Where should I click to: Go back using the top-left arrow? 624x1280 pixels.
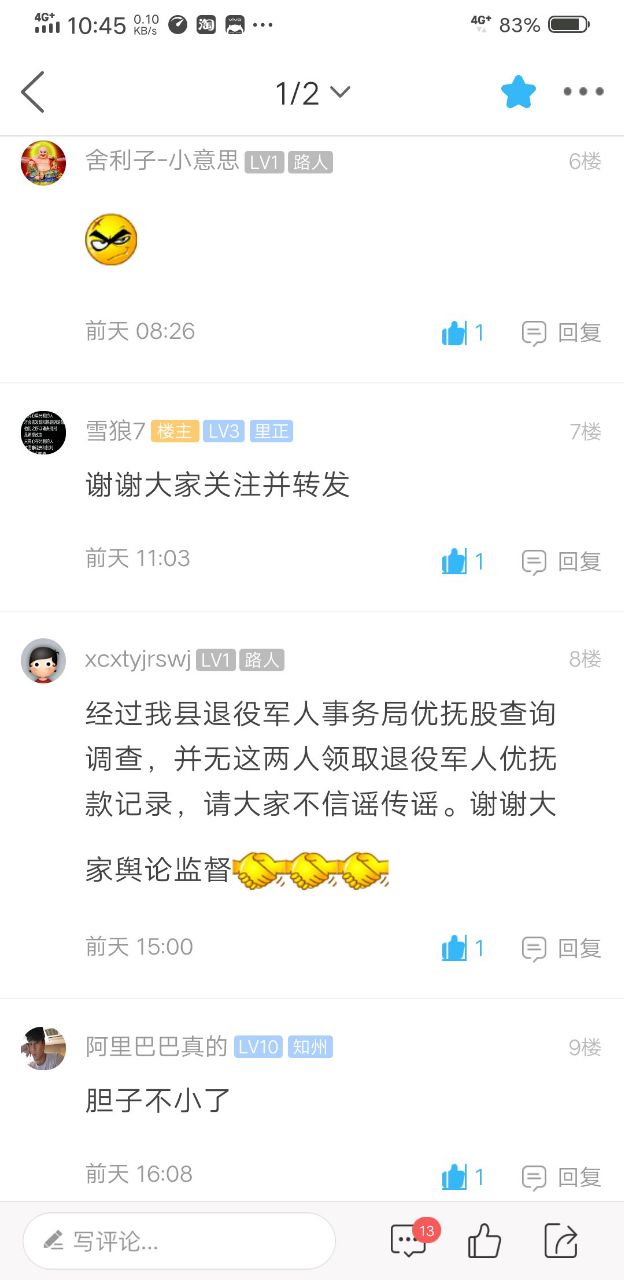(33, 93)
